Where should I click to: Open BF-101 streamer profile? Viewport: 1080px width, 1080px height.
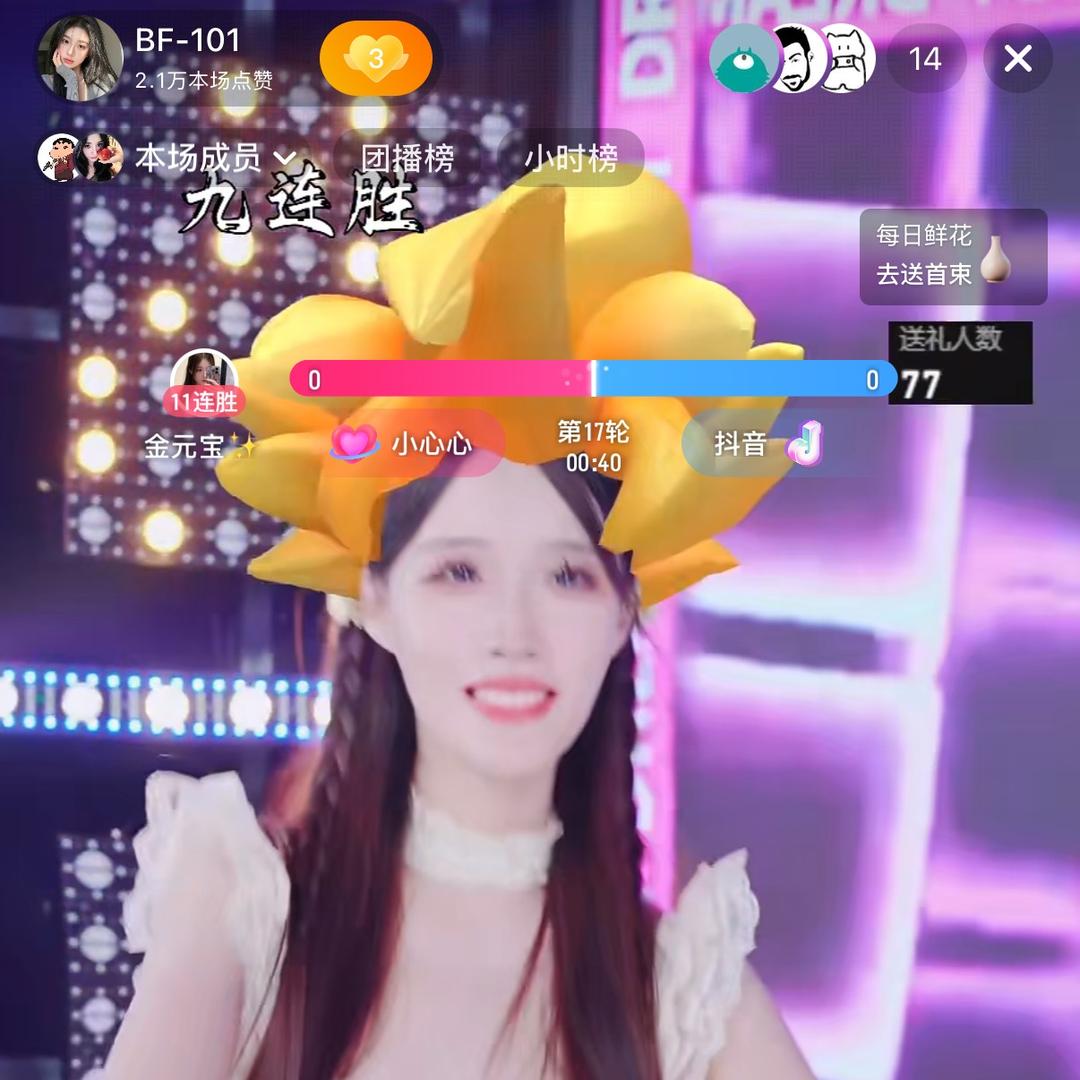pyautogui.click(x=80, y=58)
